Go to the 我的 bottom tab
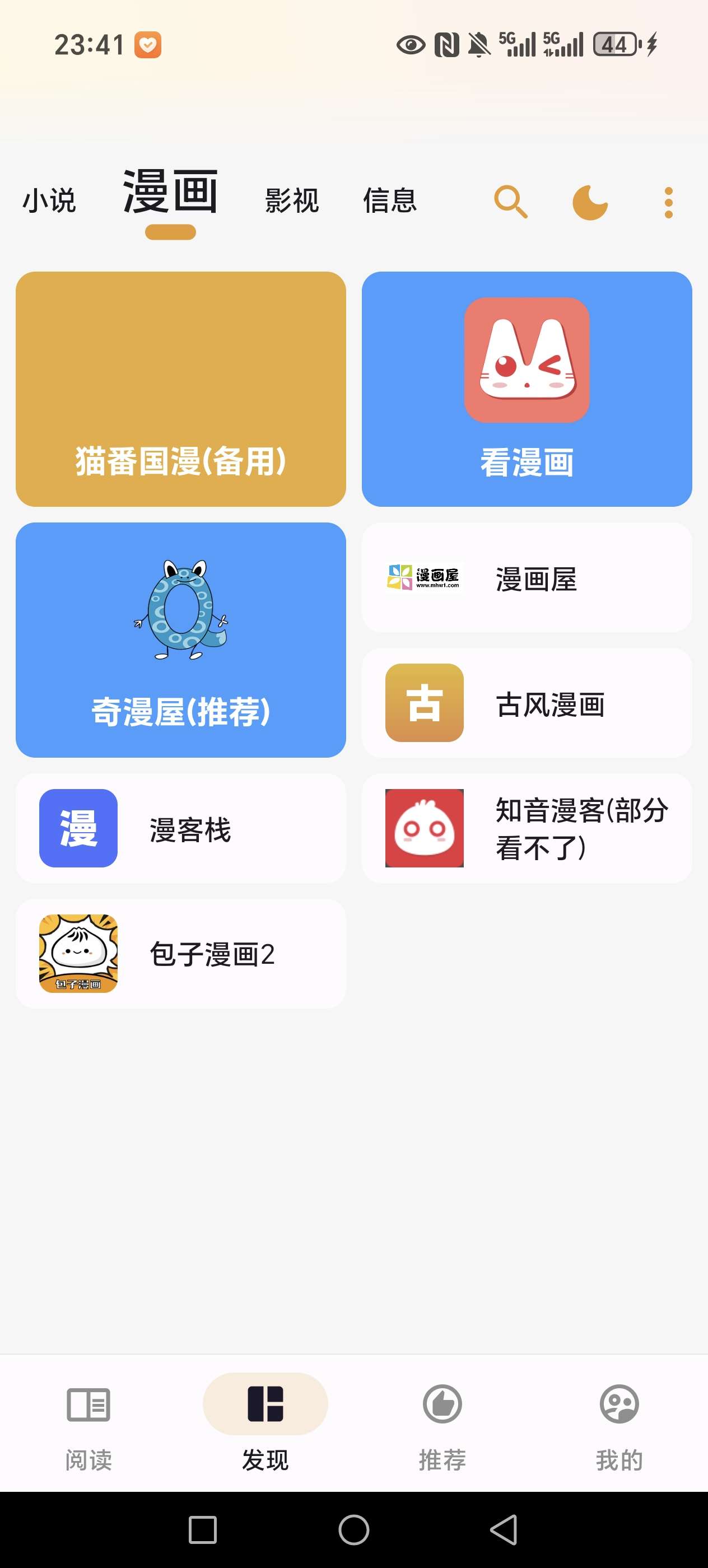Image resolution: width=708 pixels, height=1568 pixels. click(x=619, y=1423)
